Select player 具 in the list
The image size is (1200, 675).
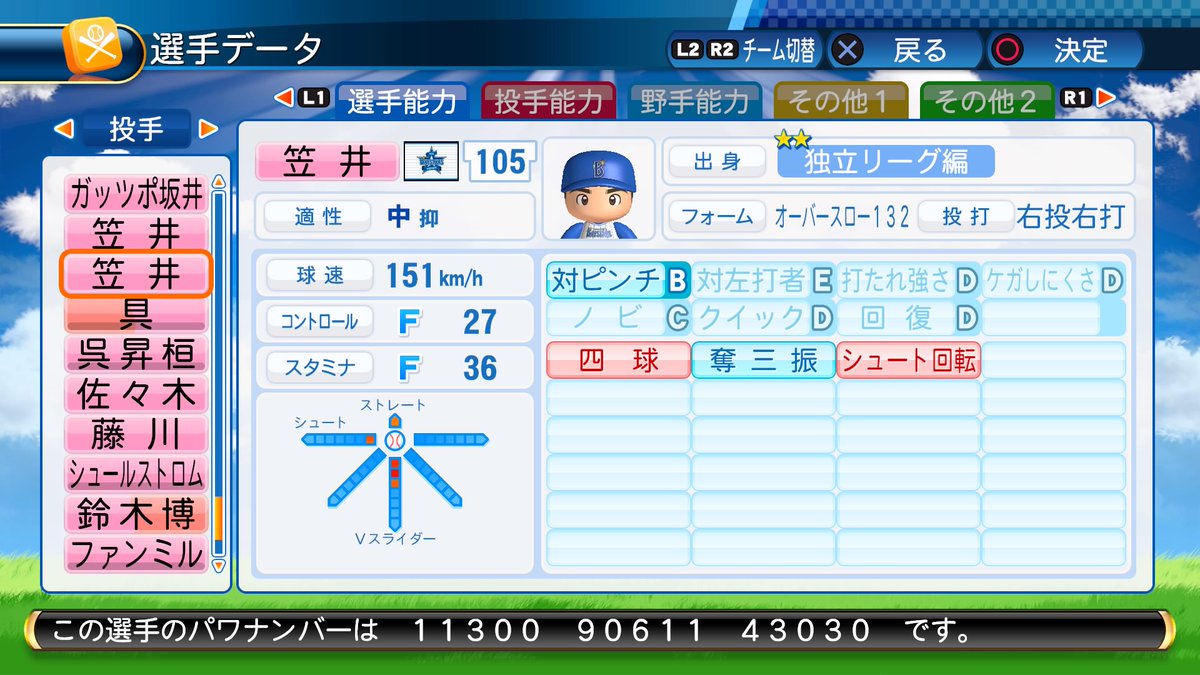(136, 313)
